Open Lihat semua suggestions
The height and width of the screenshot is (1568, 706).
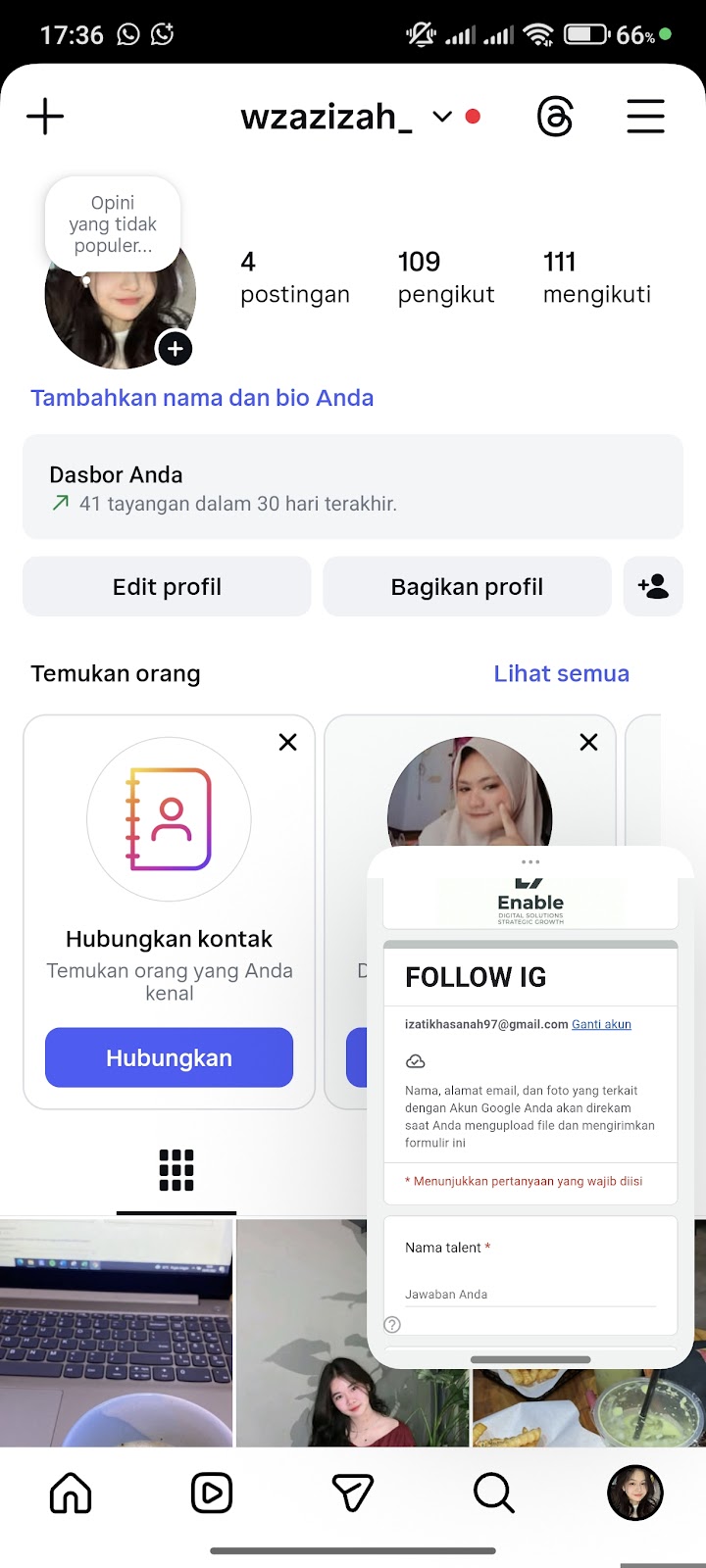(x=561, y=674)
